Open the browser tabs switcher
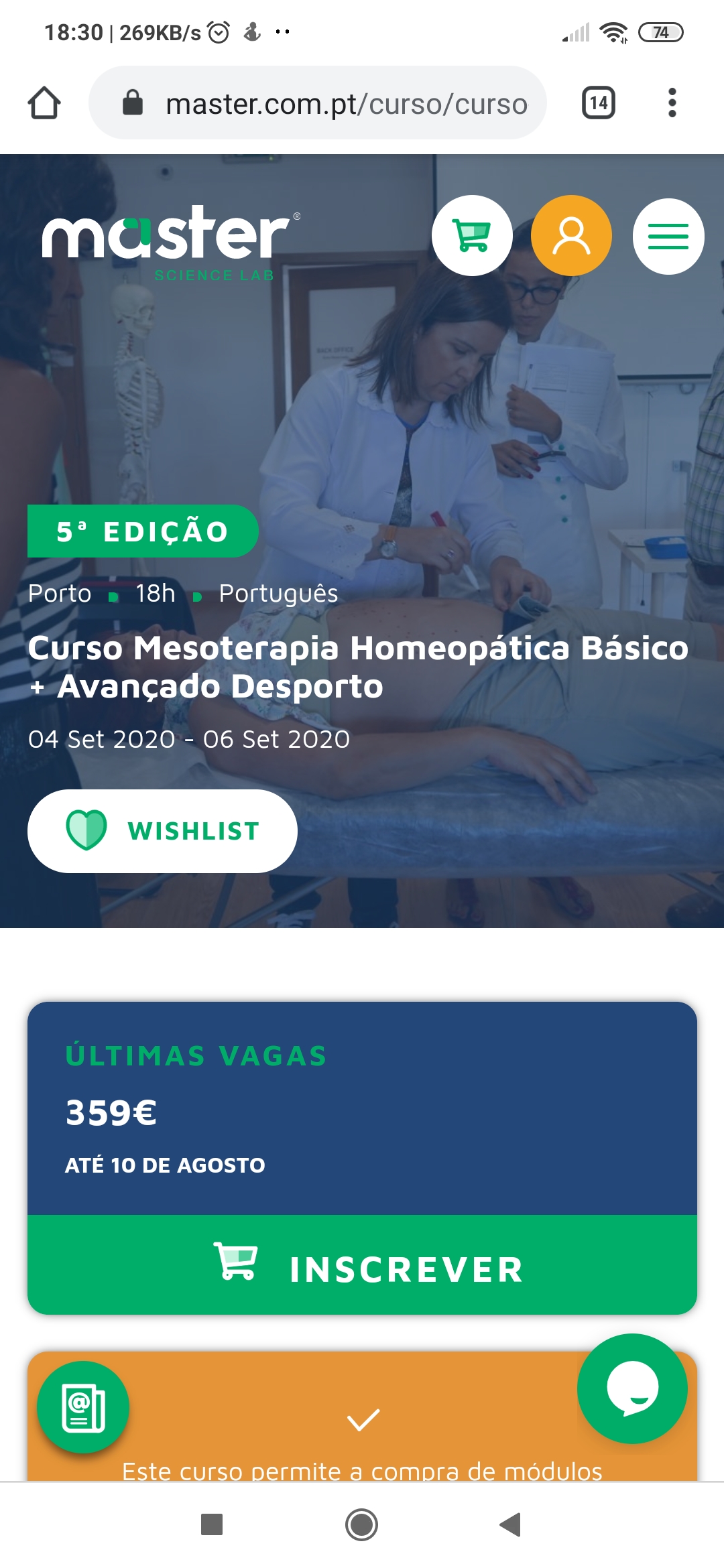The width and height of the screenshot is (724, 1568). (x=599, y=103)
